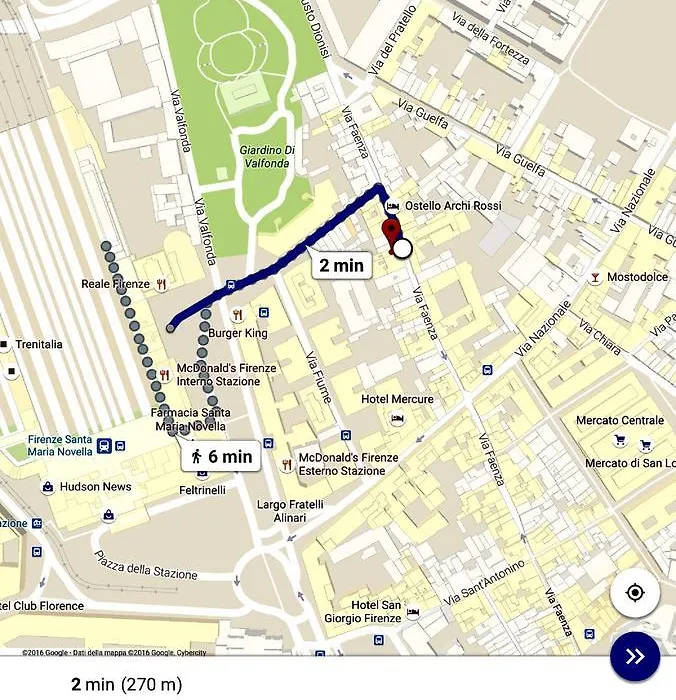Tap the blue double-arrow start button

click(635, 657)
